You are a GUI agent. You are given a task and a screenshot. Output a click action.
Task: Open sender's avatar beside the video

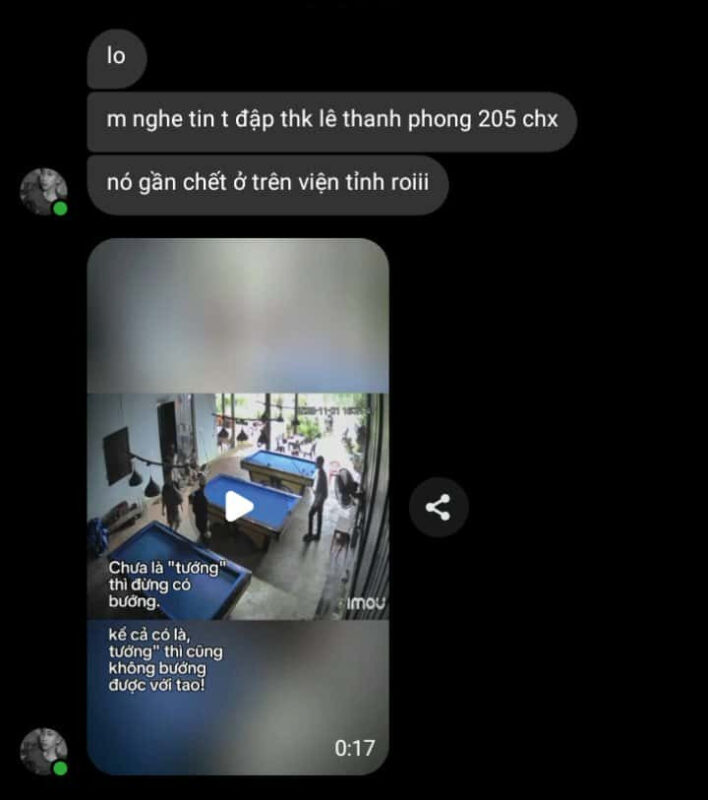[44, 751]
